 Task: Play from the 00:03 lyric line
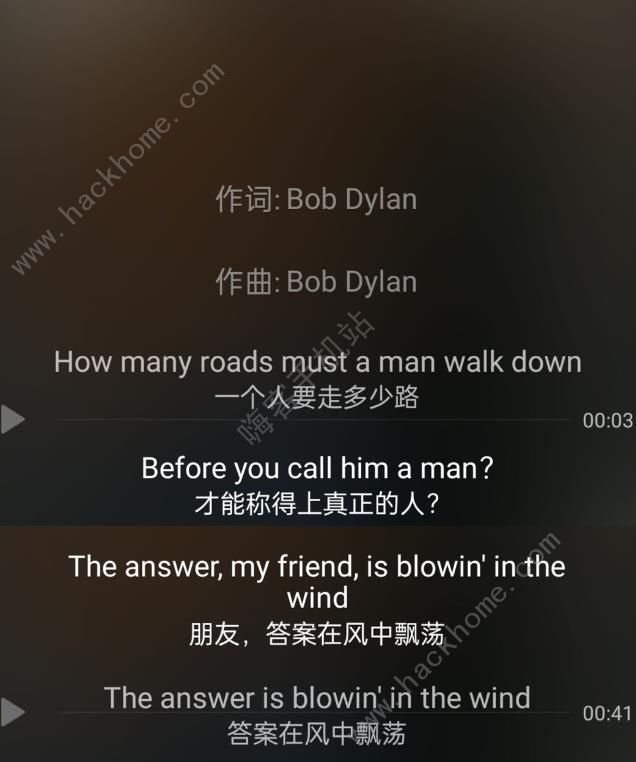pyautogui.click(x=13, y=420)
